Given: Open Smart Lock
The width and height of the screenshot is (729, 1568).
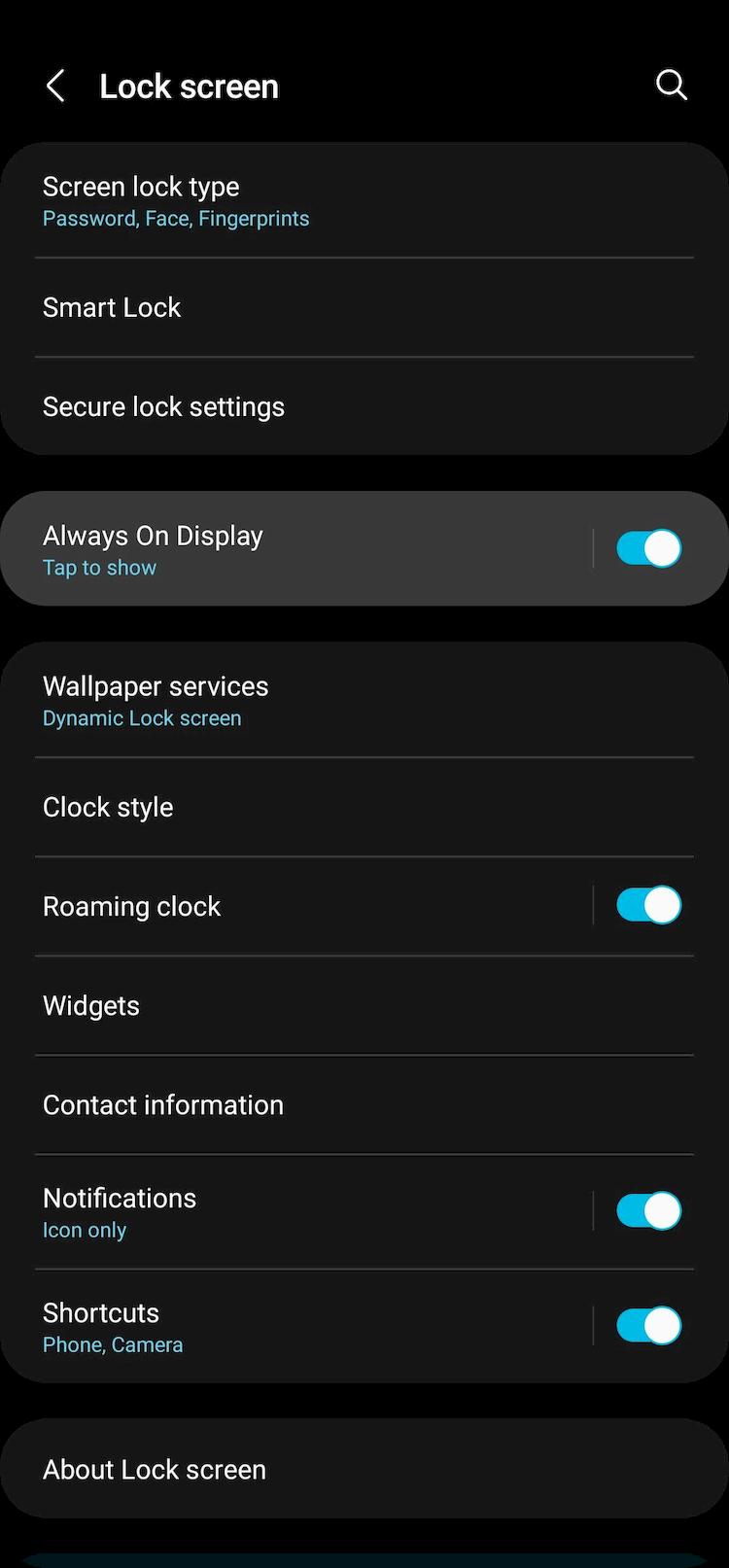Looking at the screenshot, I should tap(364, 307).
